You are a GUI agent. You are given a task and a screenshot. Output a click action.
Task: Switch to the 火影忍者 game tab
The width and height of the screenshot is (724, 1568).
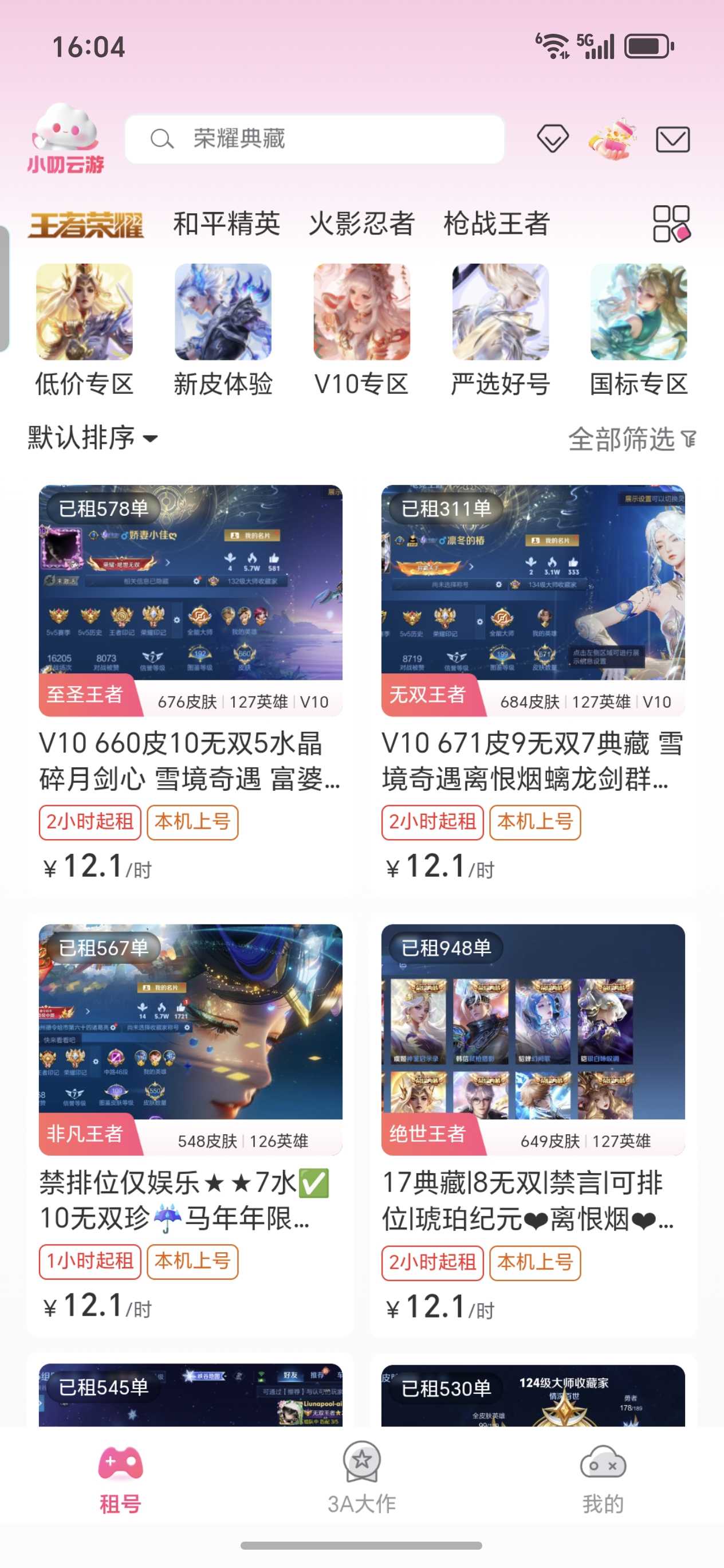[x=361, y=224]
